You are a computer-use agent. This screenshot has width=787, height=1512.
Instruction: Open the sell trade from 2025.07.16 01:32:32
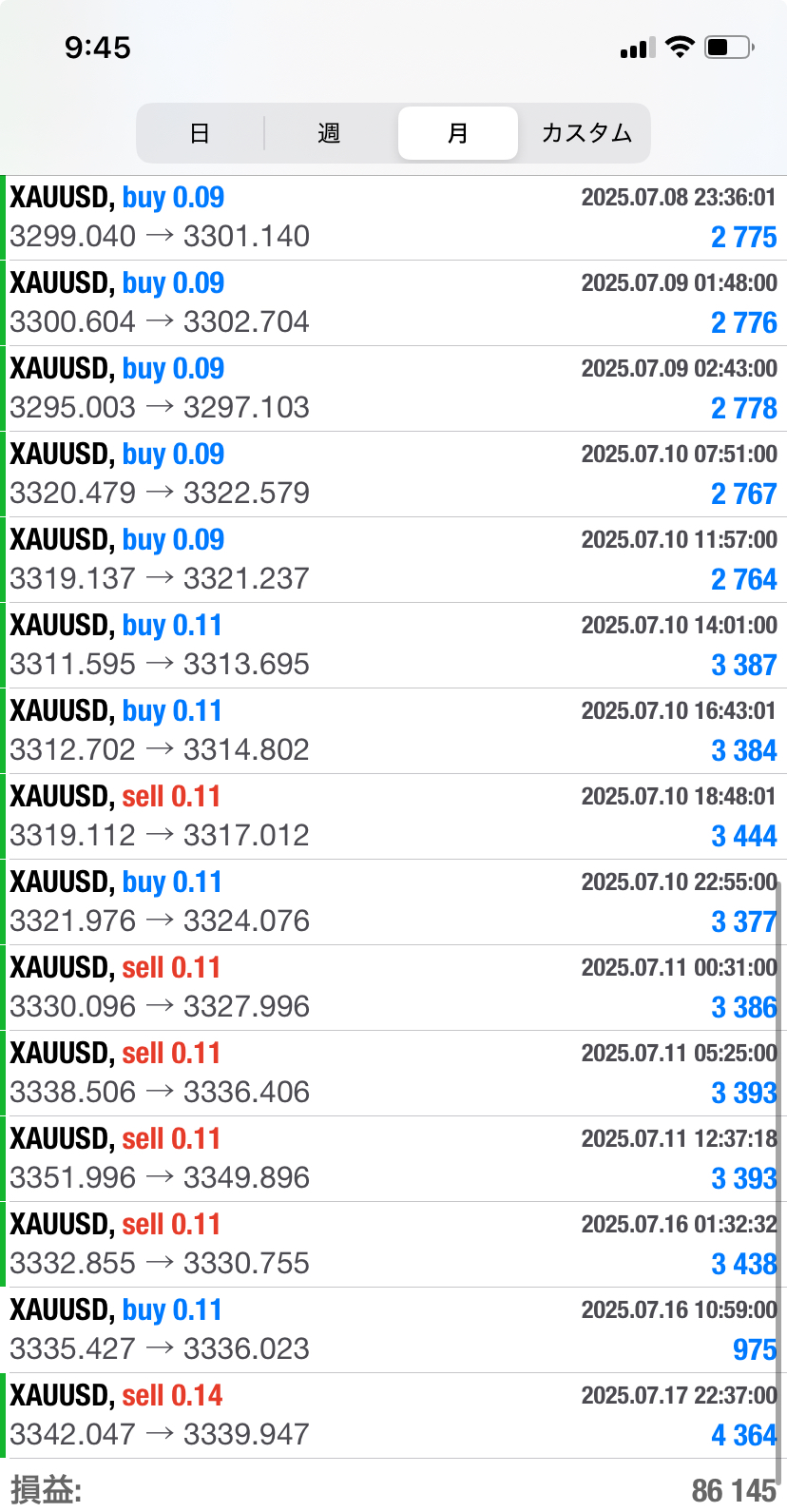pyautogui.click(x=393, y=1245)
